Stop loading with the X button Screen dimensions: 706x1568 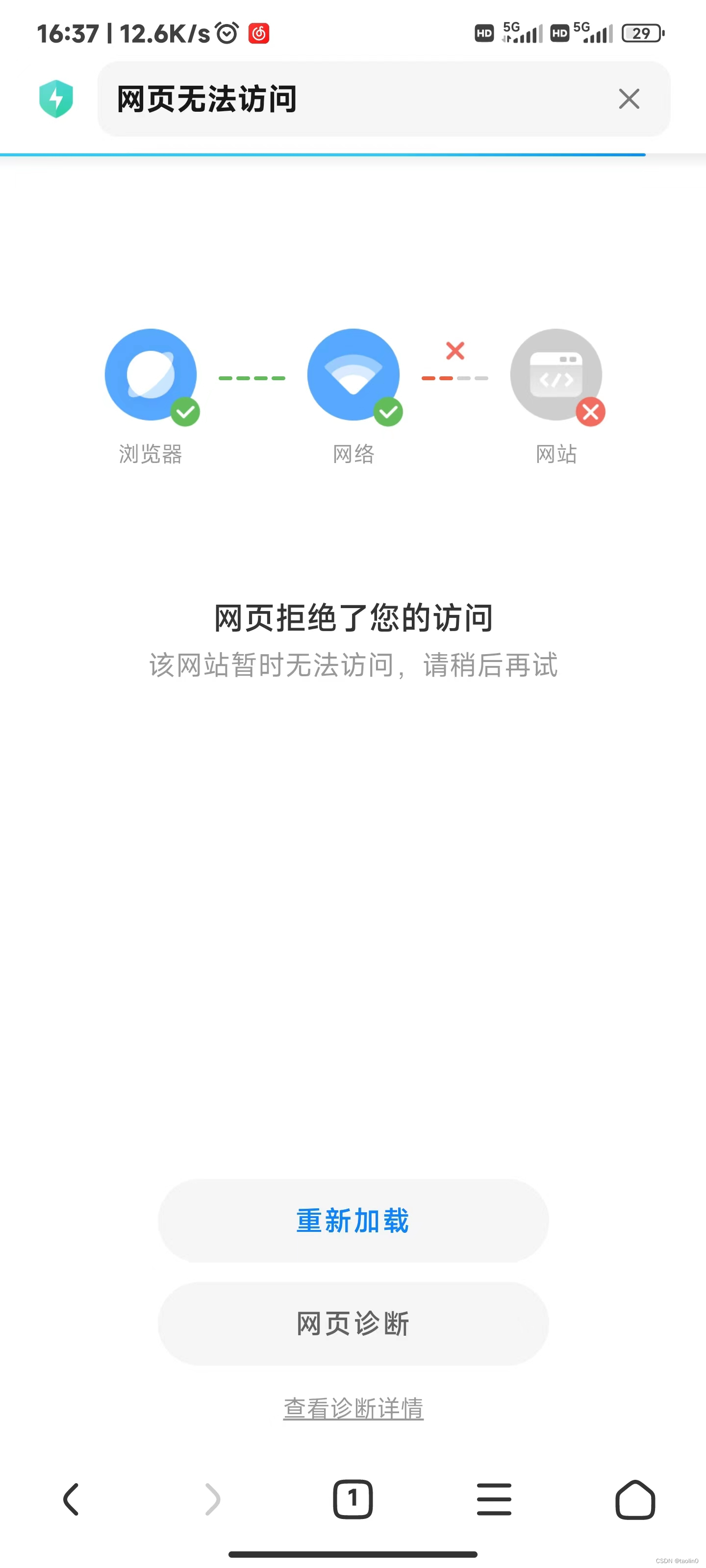(x=629, y=98)
